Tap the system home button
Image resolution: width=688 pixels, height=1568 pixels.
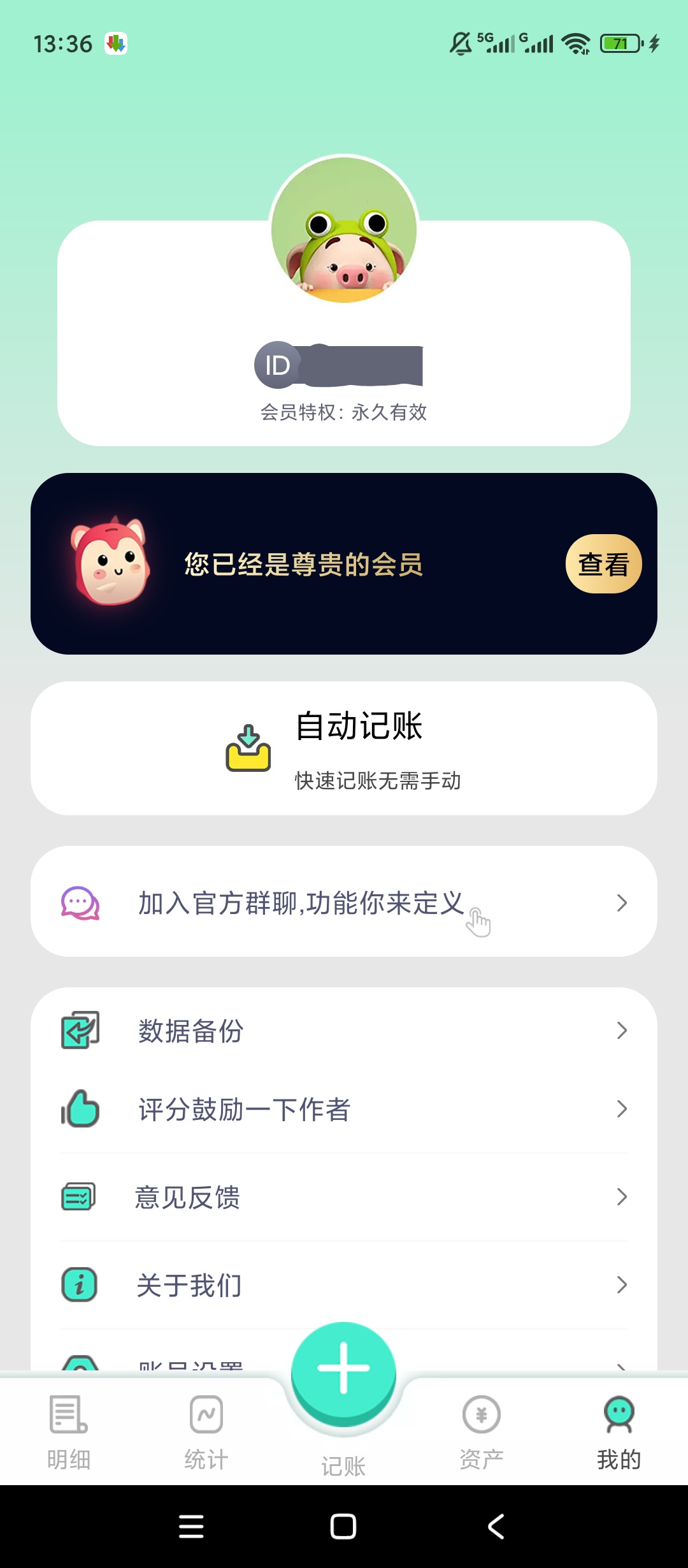343,1527
